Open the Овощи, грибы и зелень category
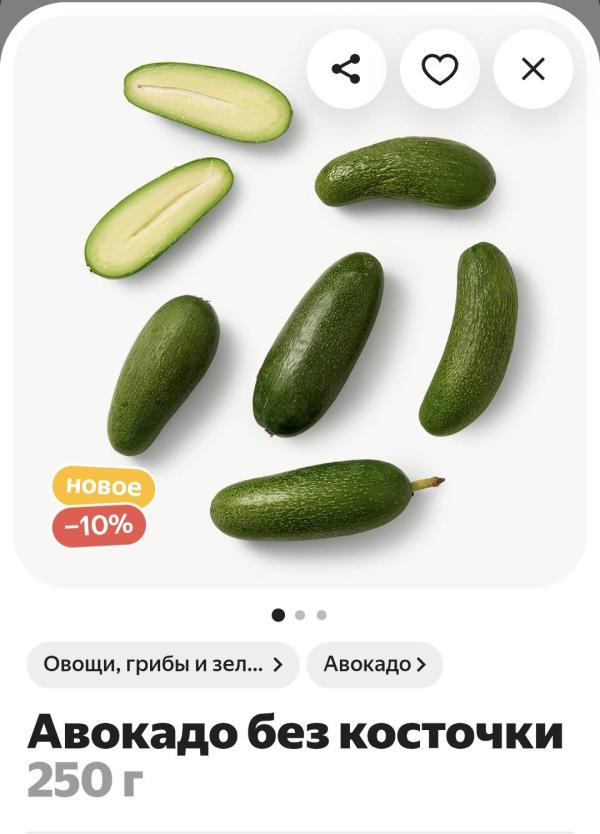 tap(163, 665)
